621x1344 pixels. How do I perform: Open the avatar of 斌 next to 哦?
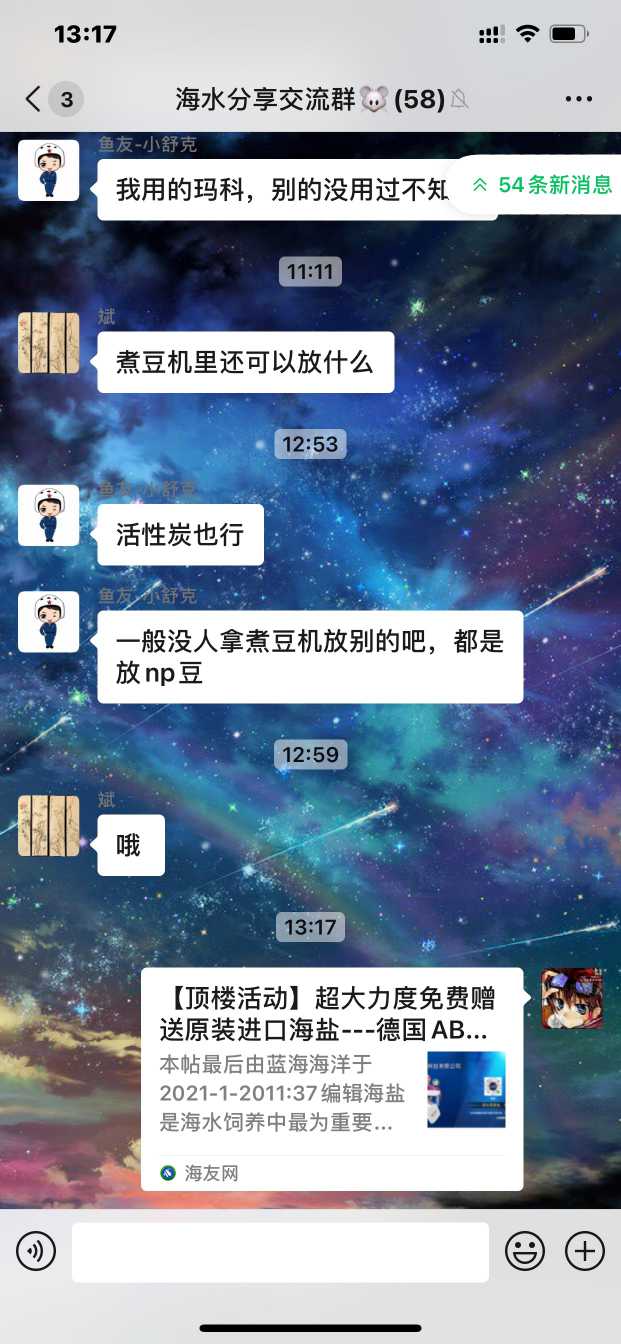click(x=48, y=825)
